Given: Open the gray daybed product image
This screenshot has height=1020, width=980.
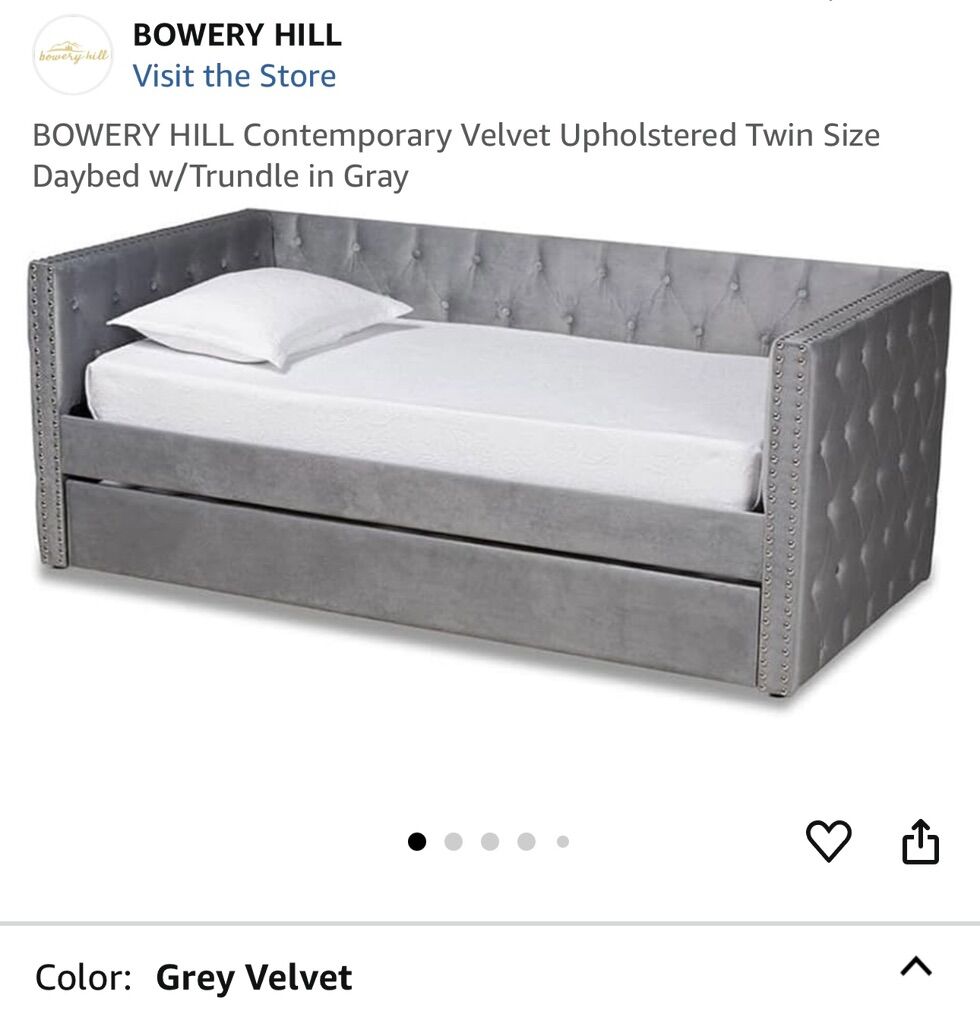Looking at the screenshot, I should pyautogui.click(x=490, y=450).
